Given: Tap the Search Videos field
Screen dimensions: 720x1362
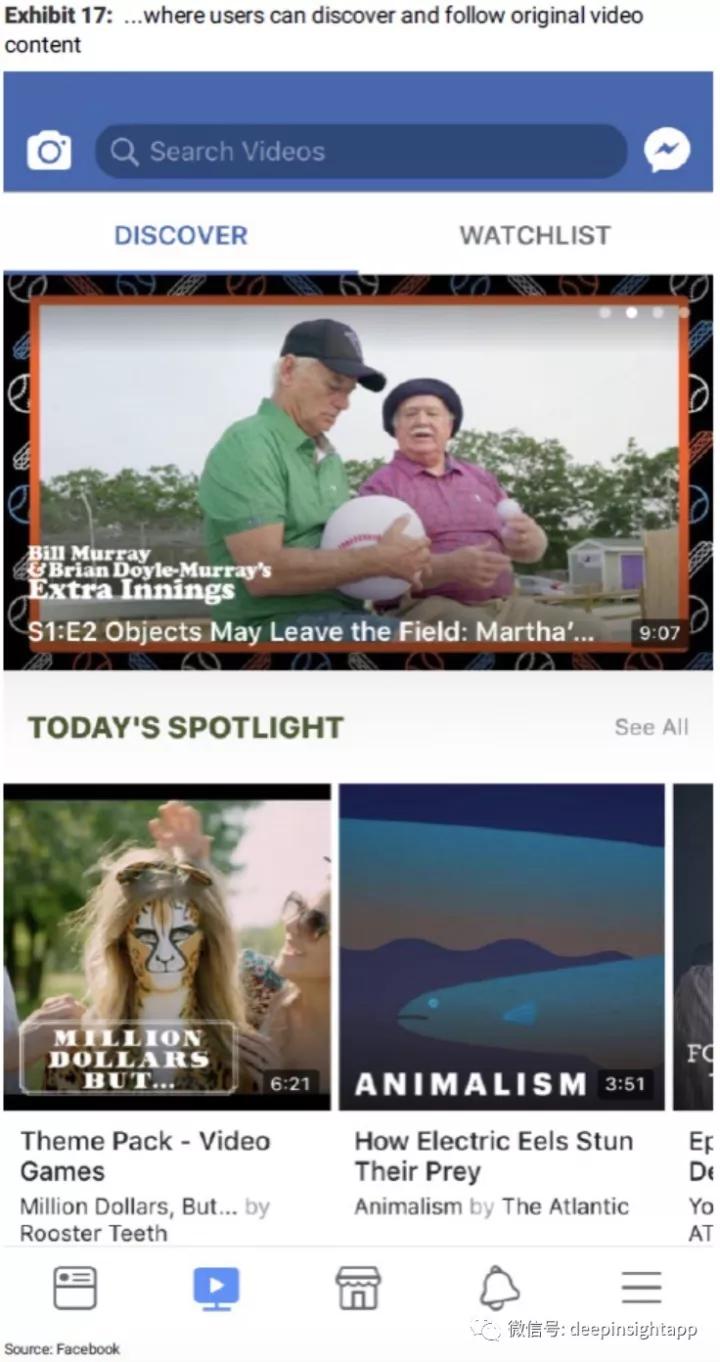Looking at the screenshot, I should 360,151.
